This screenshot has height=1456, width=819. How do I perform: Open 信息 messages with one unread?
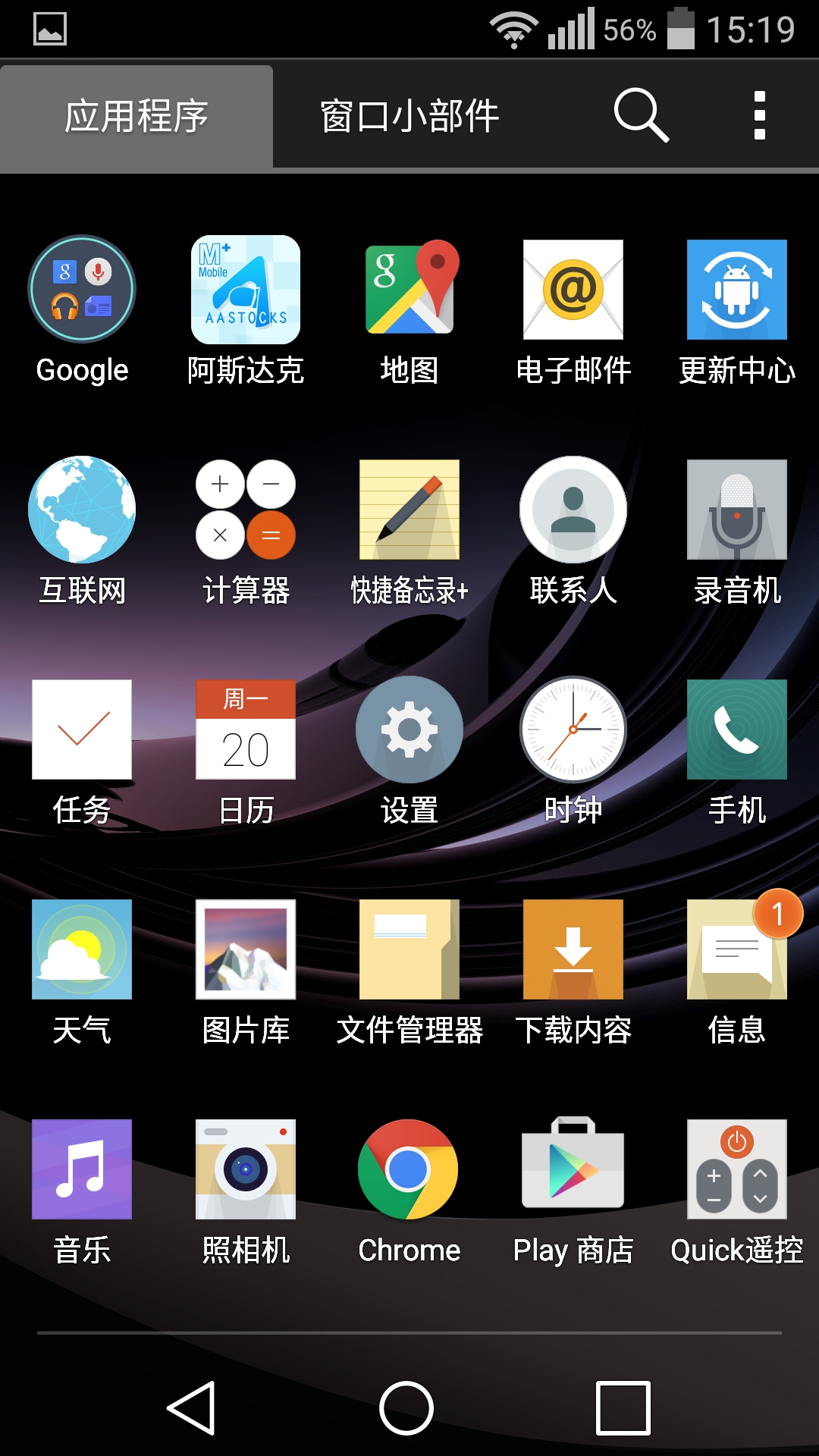(x=737, y=949)
